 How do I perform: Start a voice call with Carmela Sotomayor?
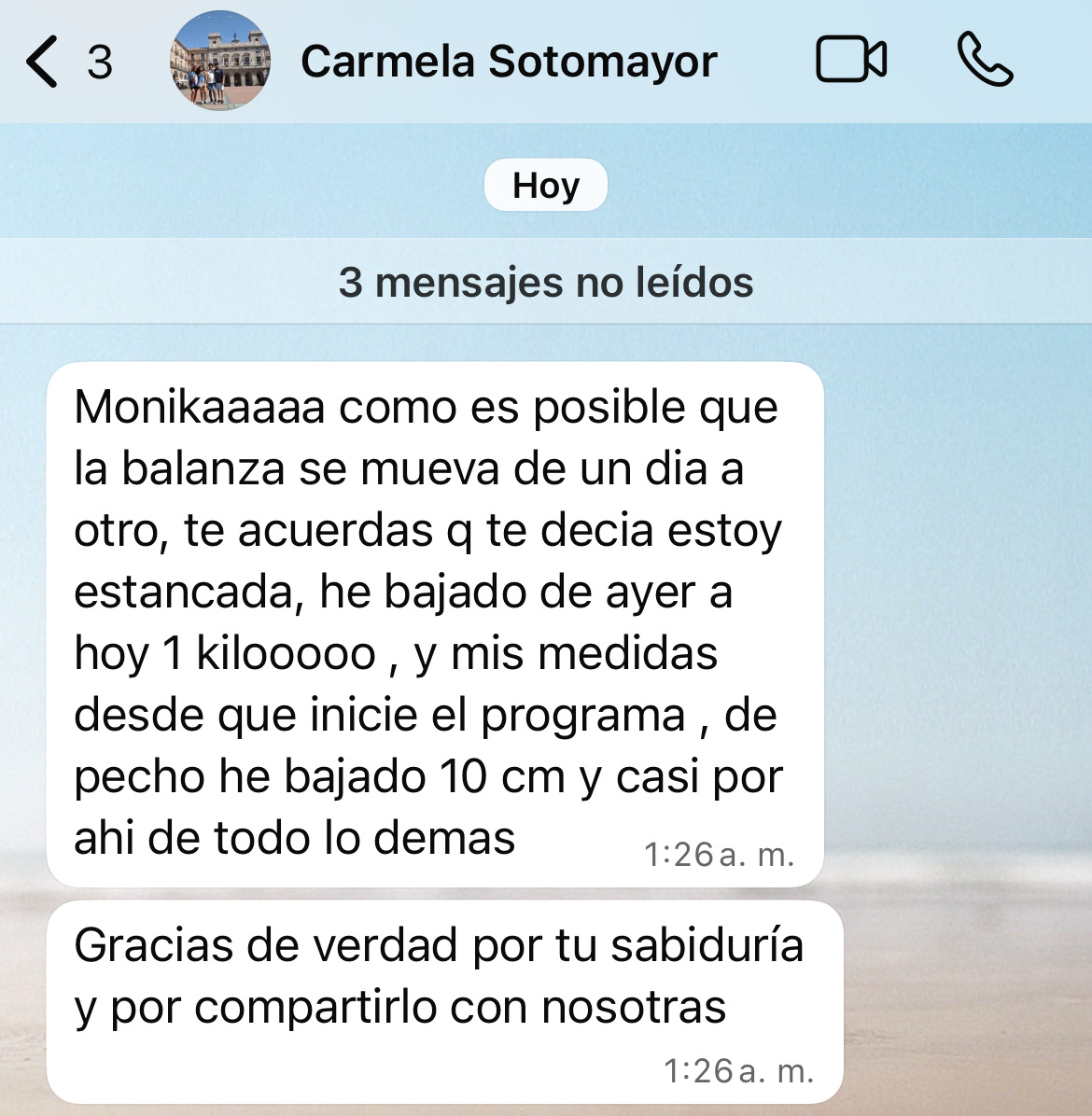coord(985,61)
